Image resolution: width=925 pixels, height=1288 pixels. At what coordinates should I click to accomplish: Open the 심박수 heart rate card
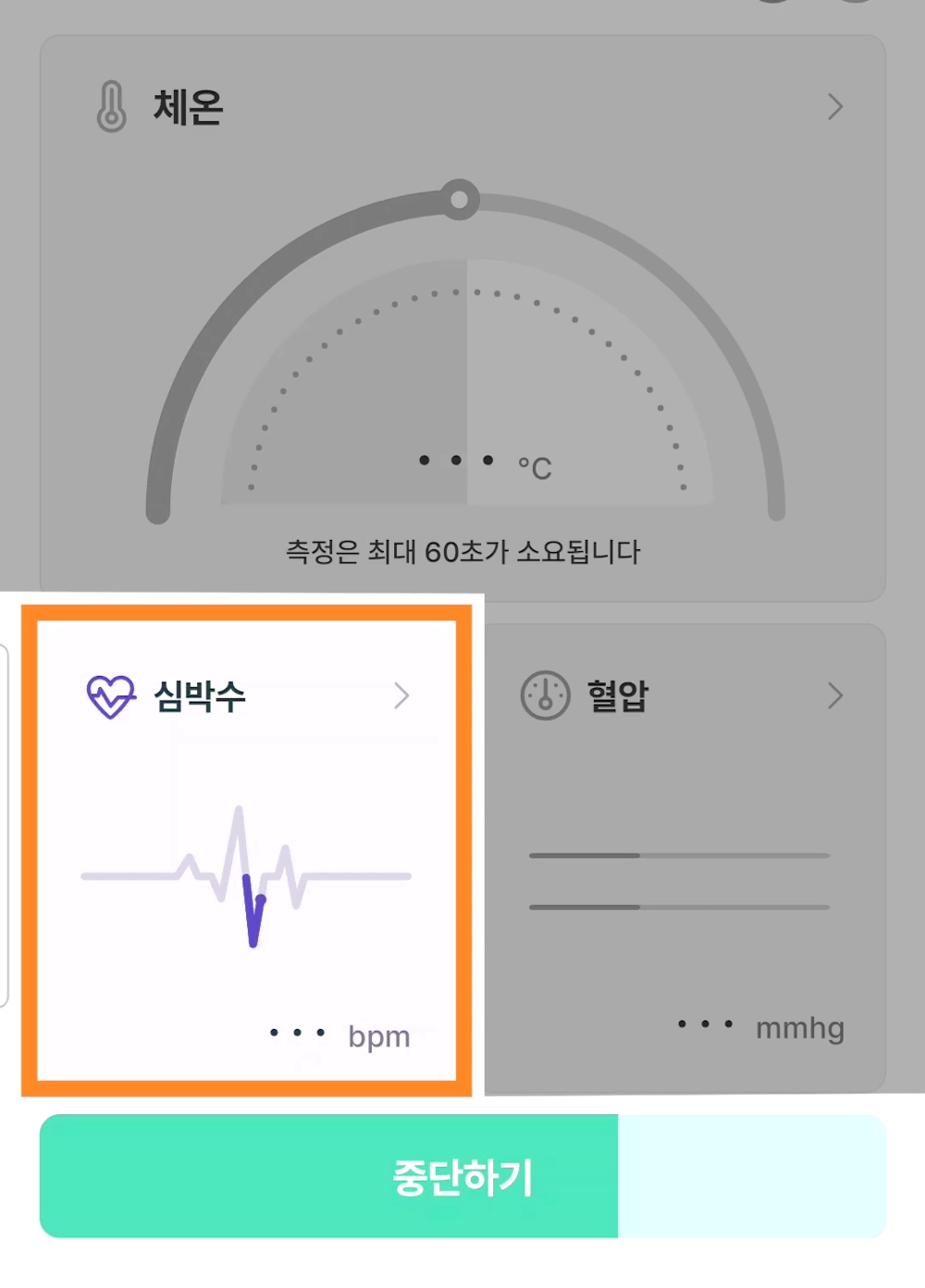click(246, 851)
